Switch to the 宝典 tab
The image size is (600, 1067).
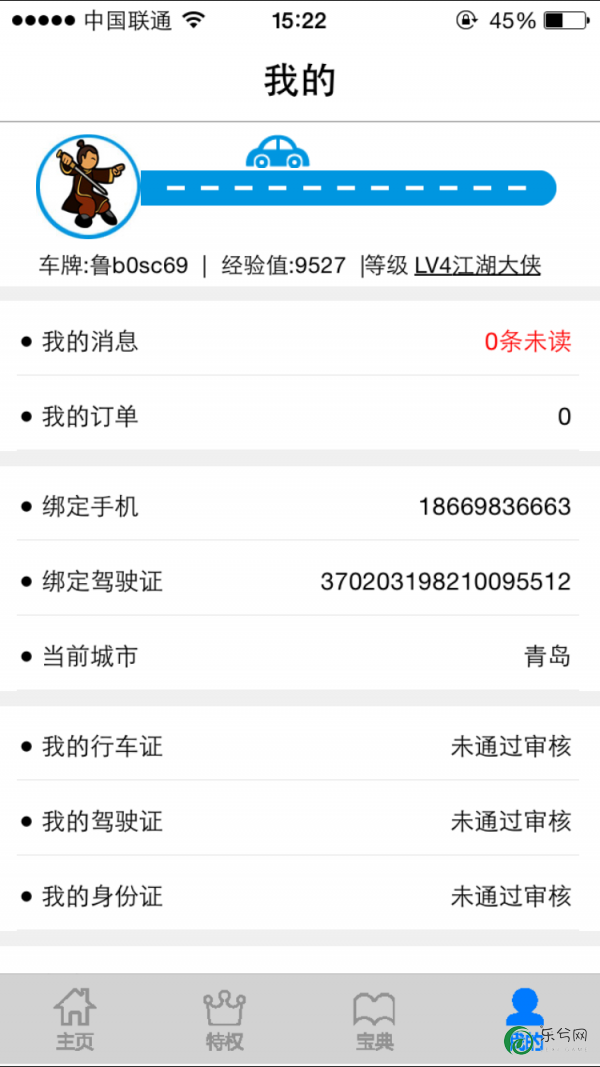374,1019
